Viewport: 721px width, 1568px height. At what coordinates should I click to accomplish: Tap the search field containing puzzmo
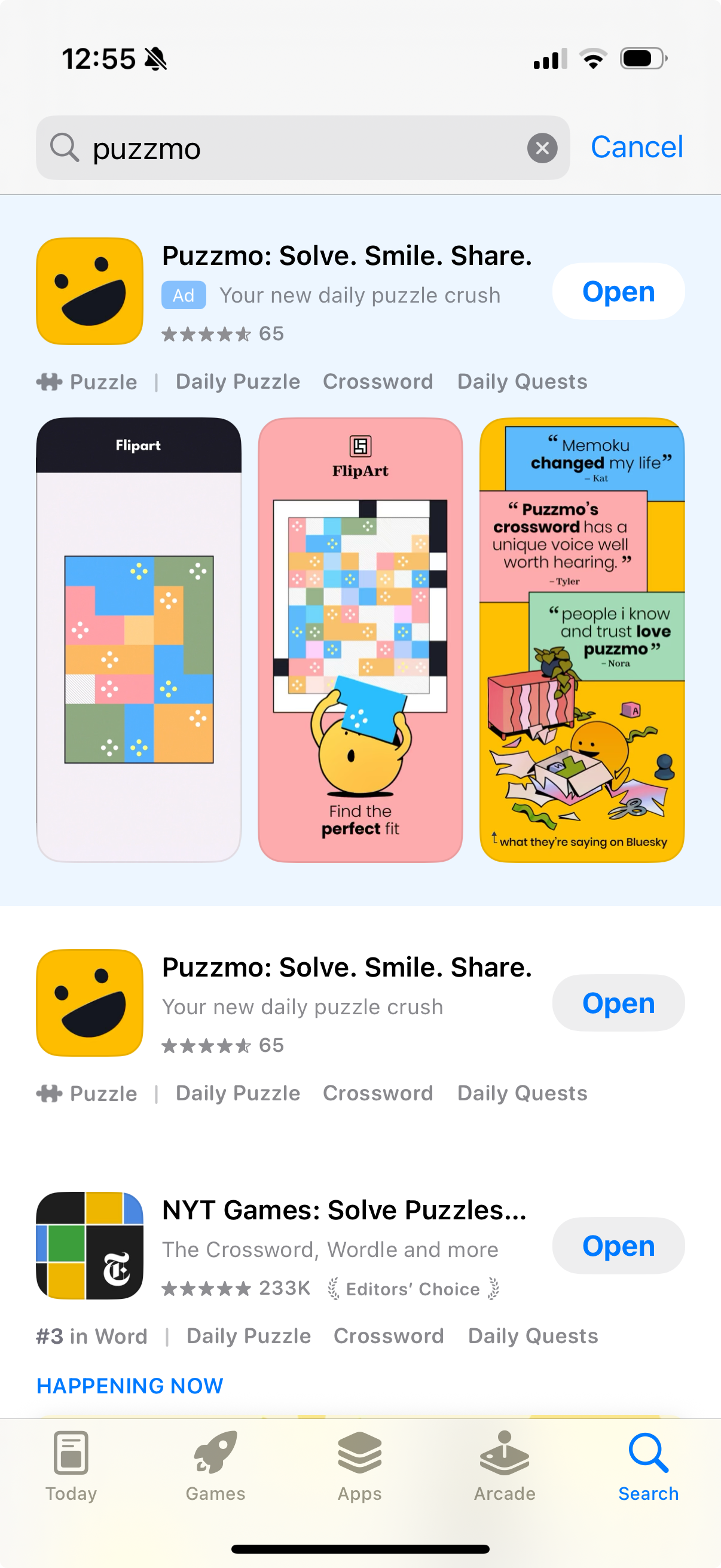click(x=303, y=148)
